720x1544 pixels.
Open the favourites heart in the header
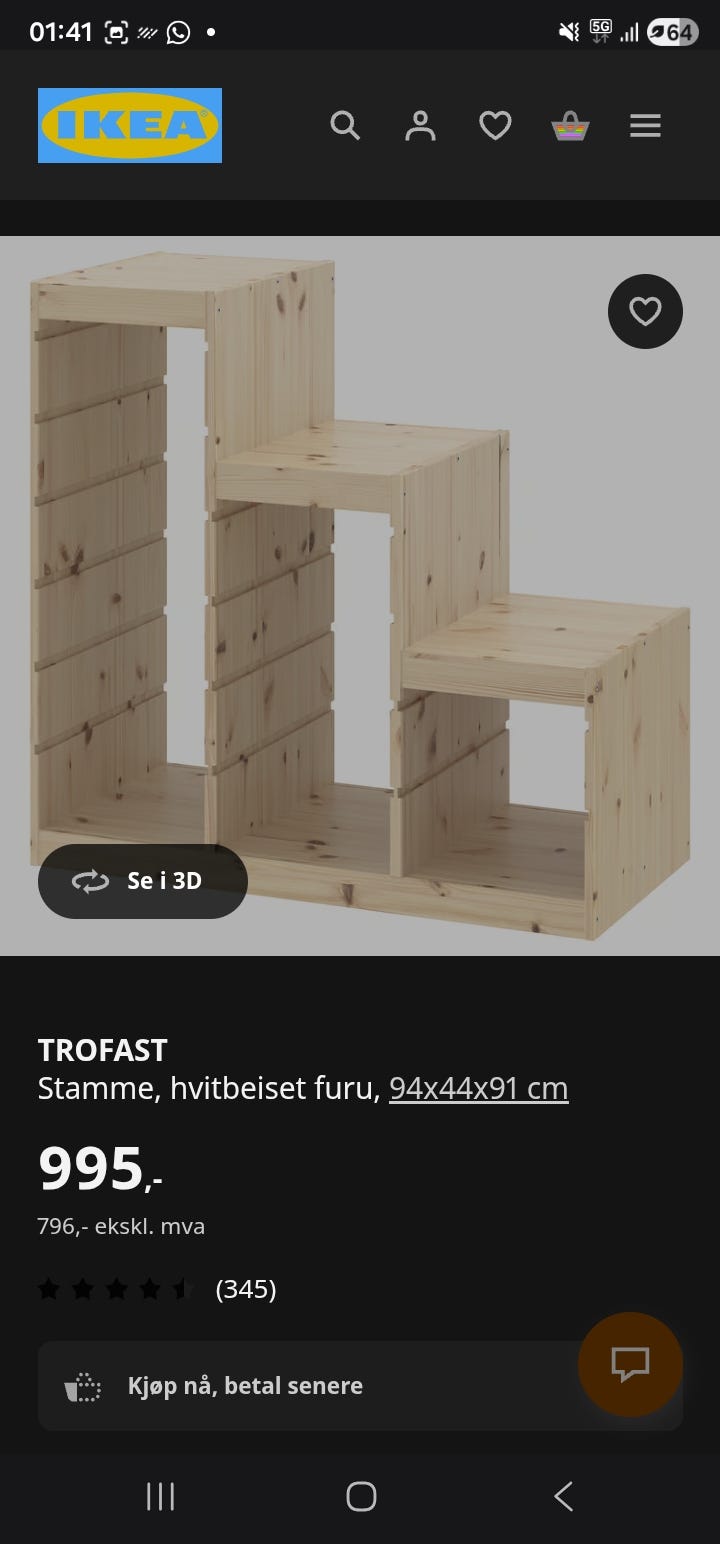coord(495,126)
